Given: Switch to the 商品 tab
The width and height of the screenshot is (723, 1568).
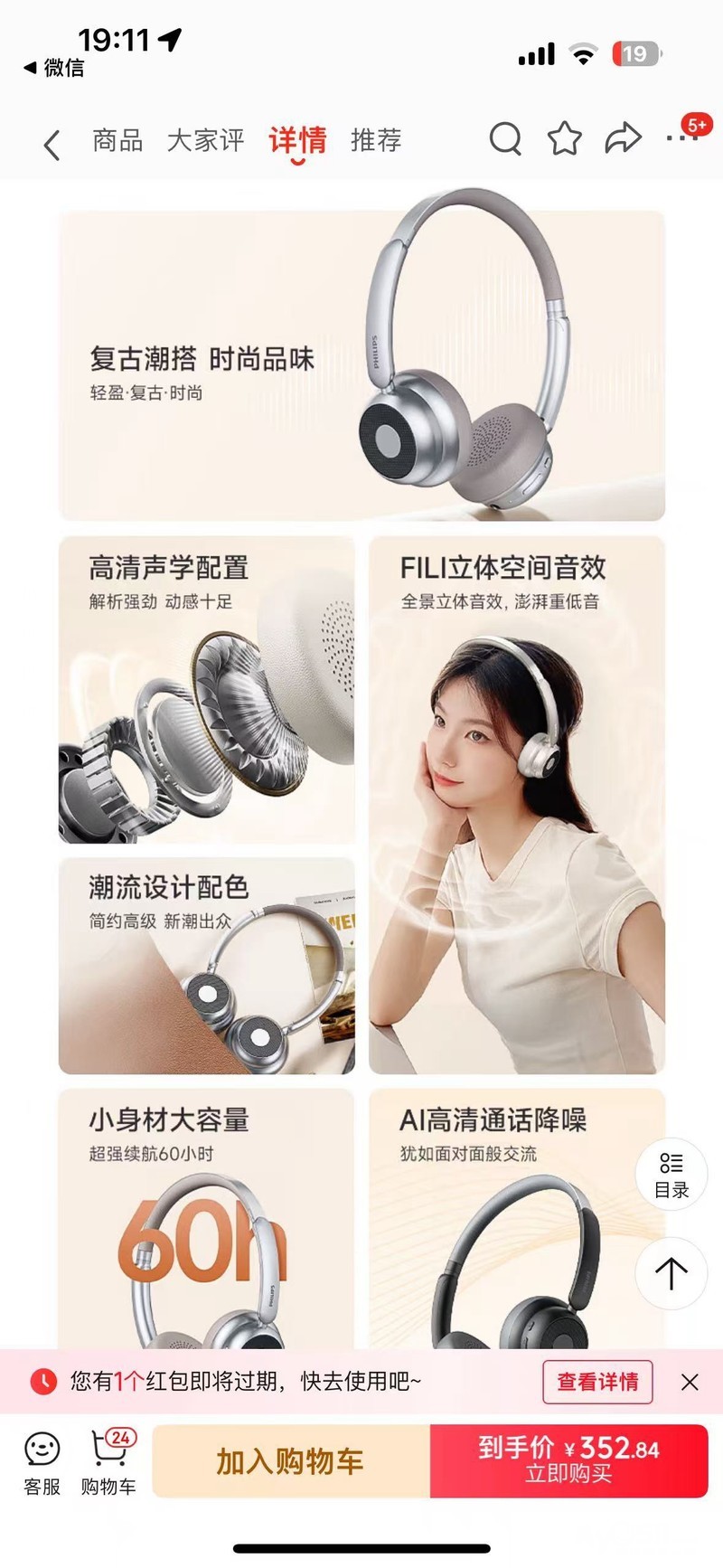Looking at the screenshot, I should coord(117,140).
